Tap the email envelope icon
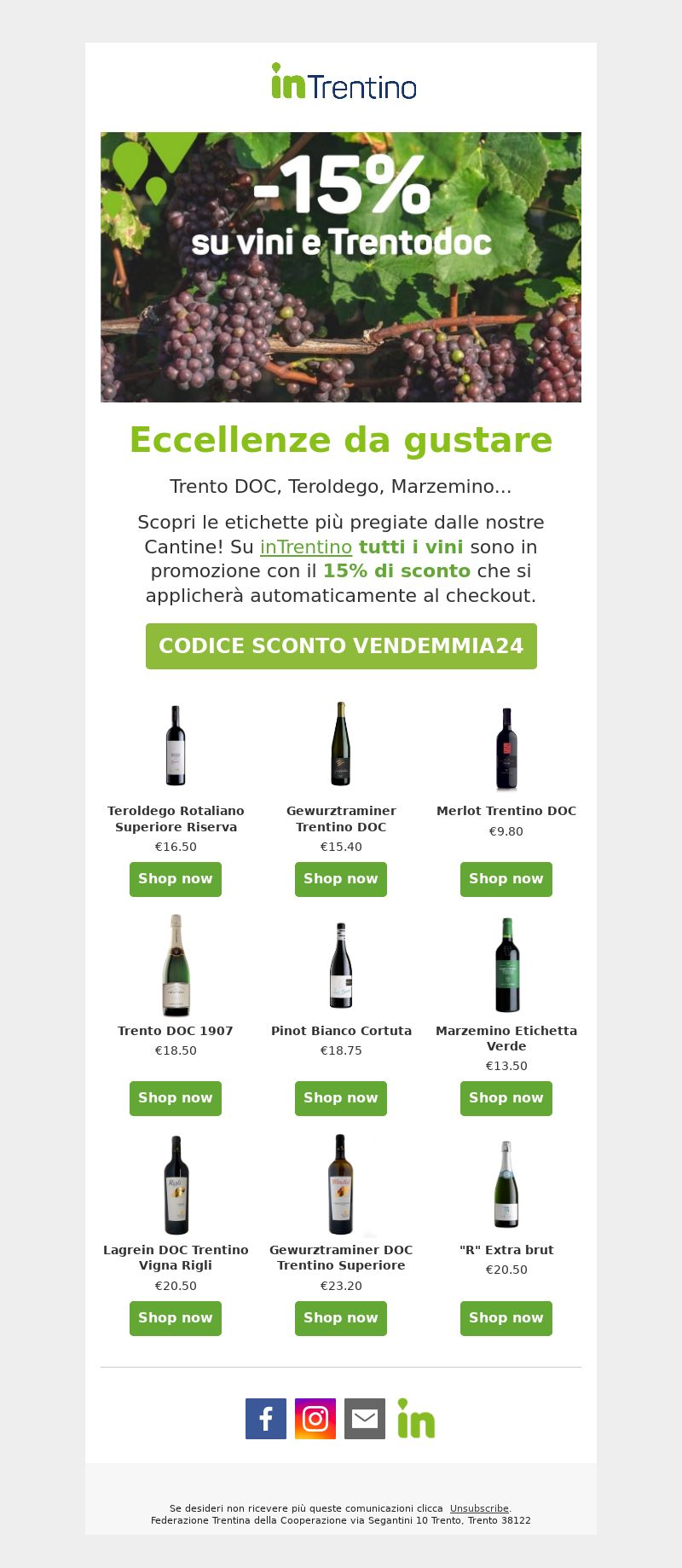The width and height of the screenshot is (682, 1568). click(365, 1419)
